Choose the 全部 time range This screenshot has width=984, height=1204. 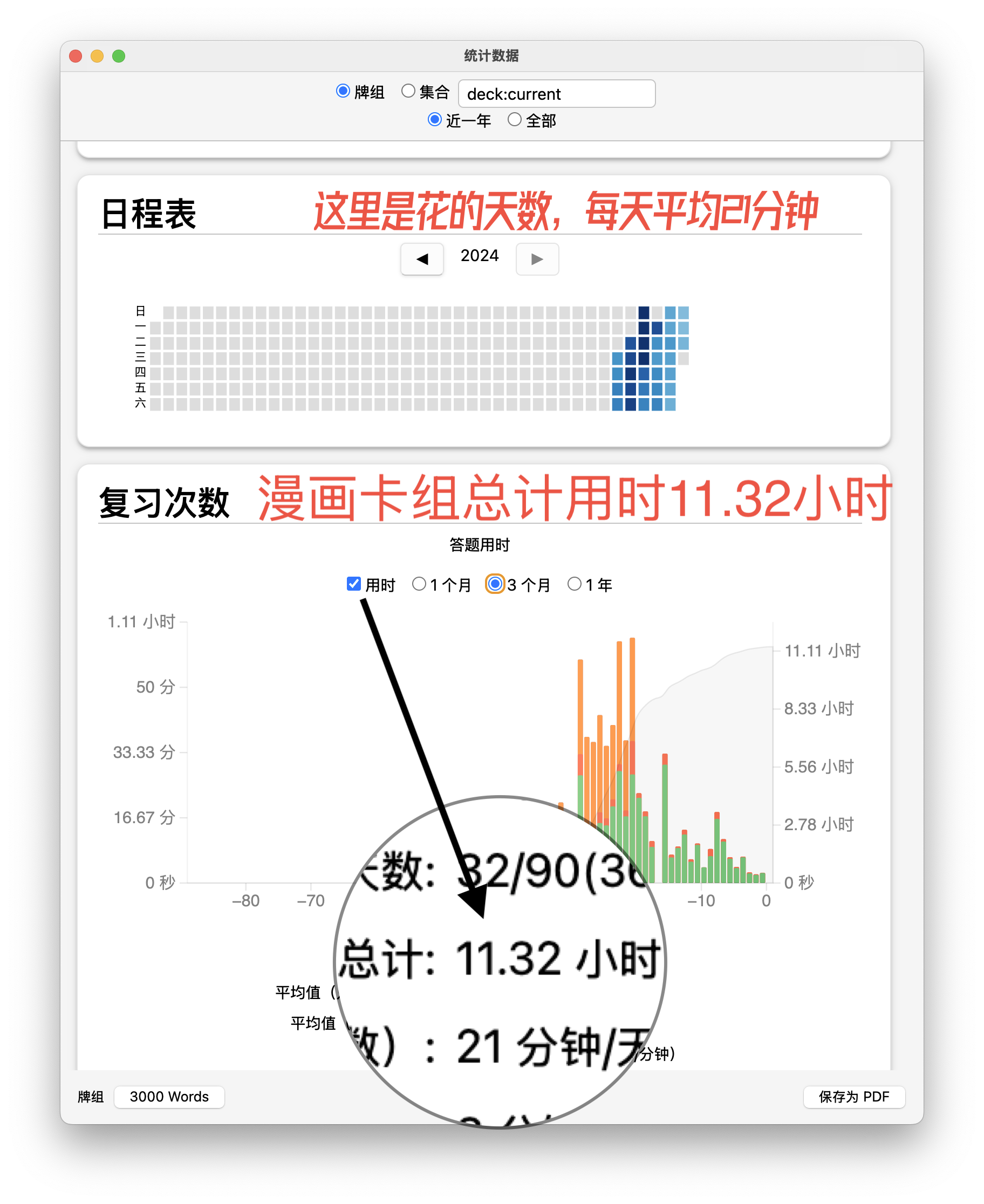[x=514, y=120]
